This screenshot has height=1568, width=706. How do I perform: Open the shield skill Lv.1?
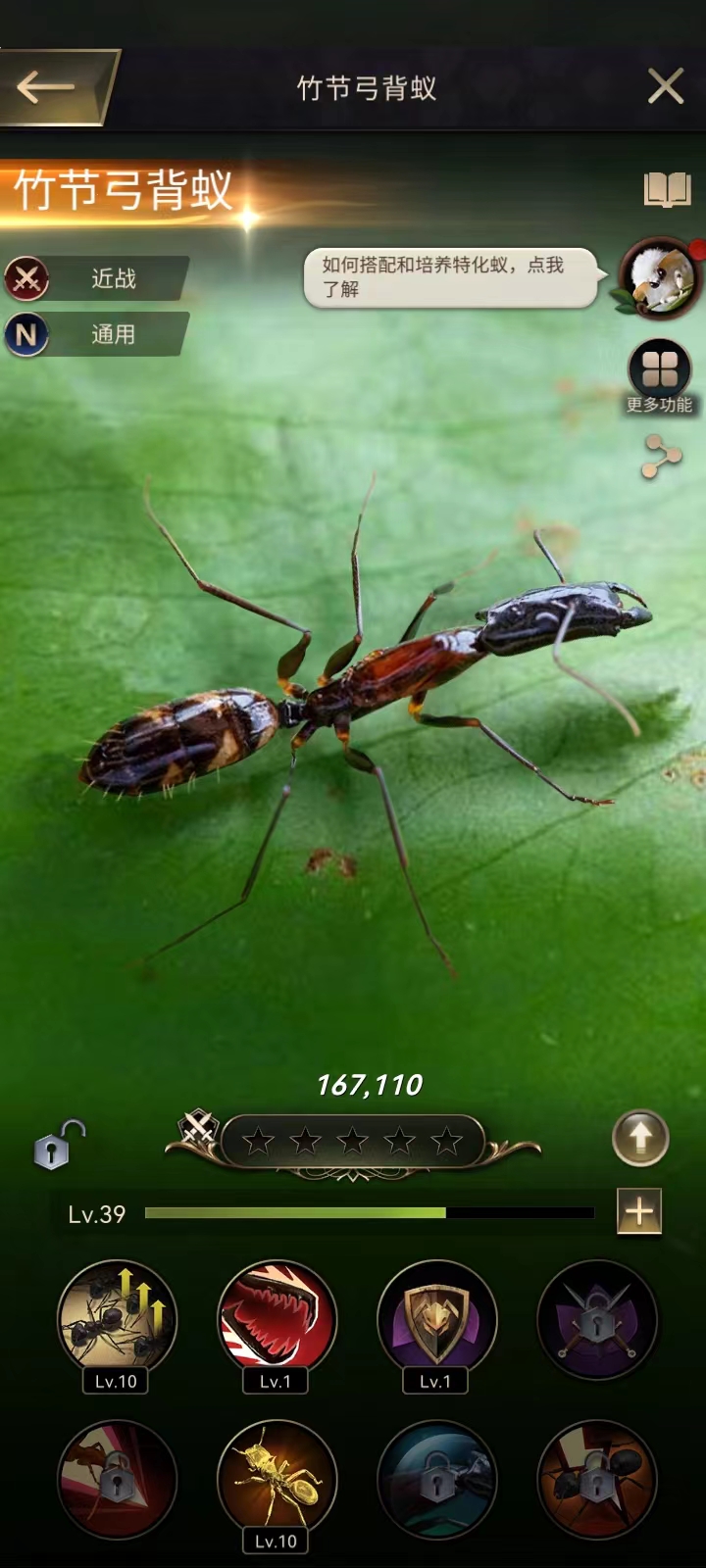pos(436,1319)
